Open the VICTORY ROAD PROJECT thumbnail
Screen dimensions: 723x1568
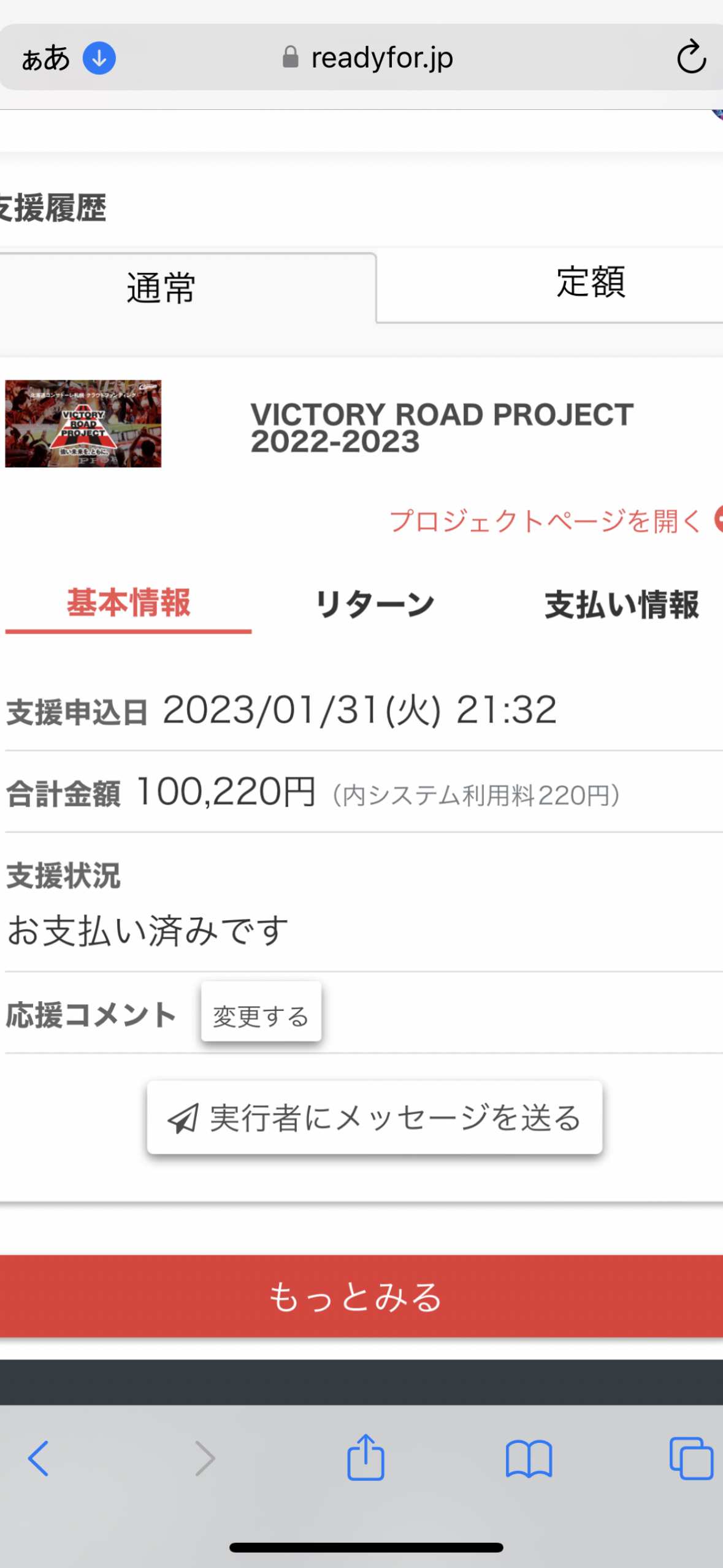coord(83,424)
